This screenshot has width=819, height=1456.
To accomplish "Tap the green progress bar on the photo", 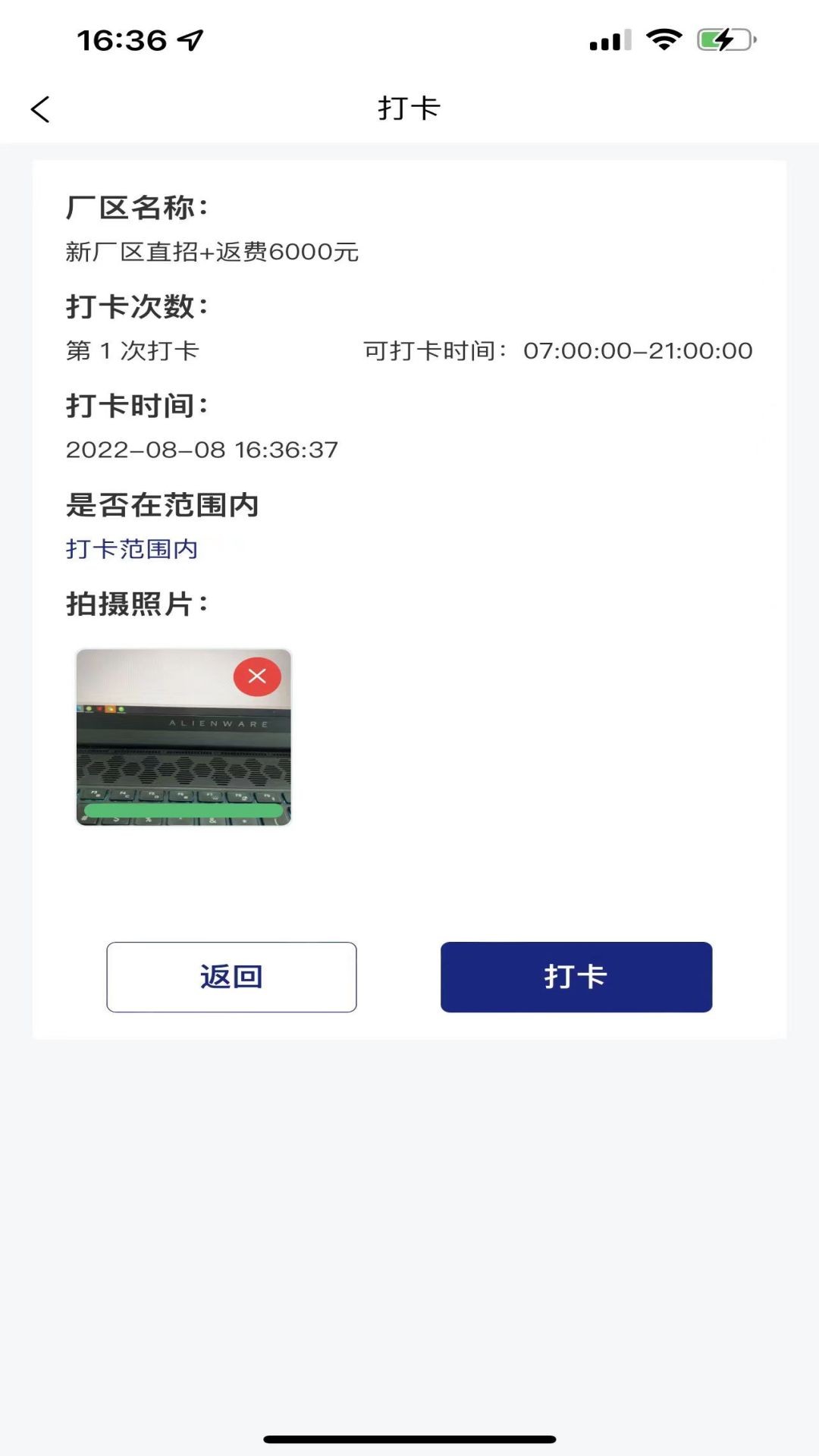I will click(182, 811).
